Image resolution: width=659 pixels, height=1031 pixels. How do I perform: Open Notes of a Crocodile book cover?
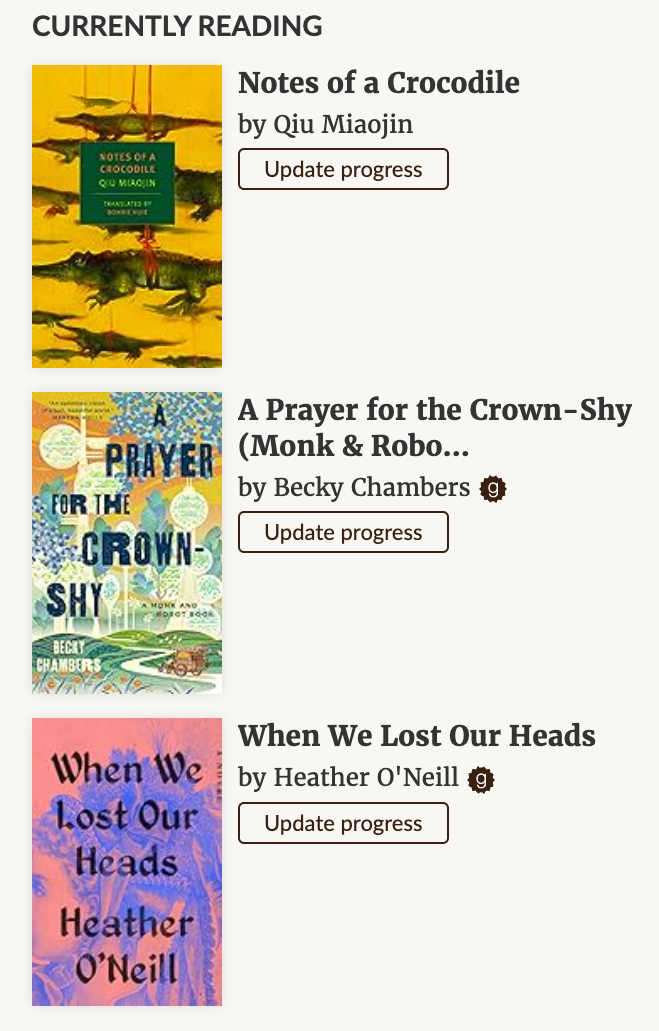[x=127, y=216]
